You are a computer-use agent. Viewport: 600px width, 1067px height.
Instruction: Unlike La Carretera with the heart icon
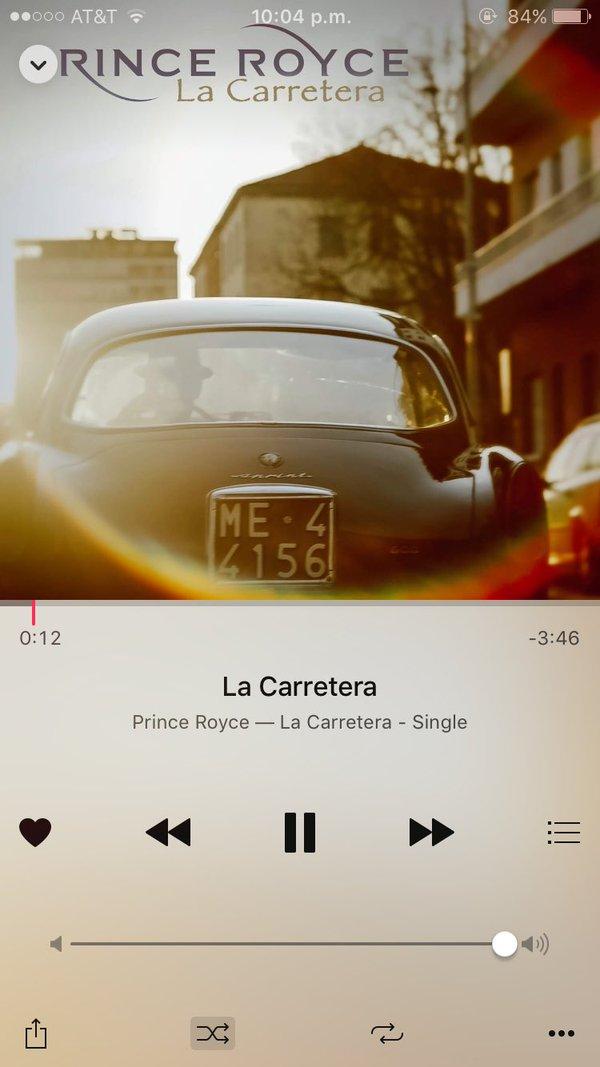(x=35, y=832)
